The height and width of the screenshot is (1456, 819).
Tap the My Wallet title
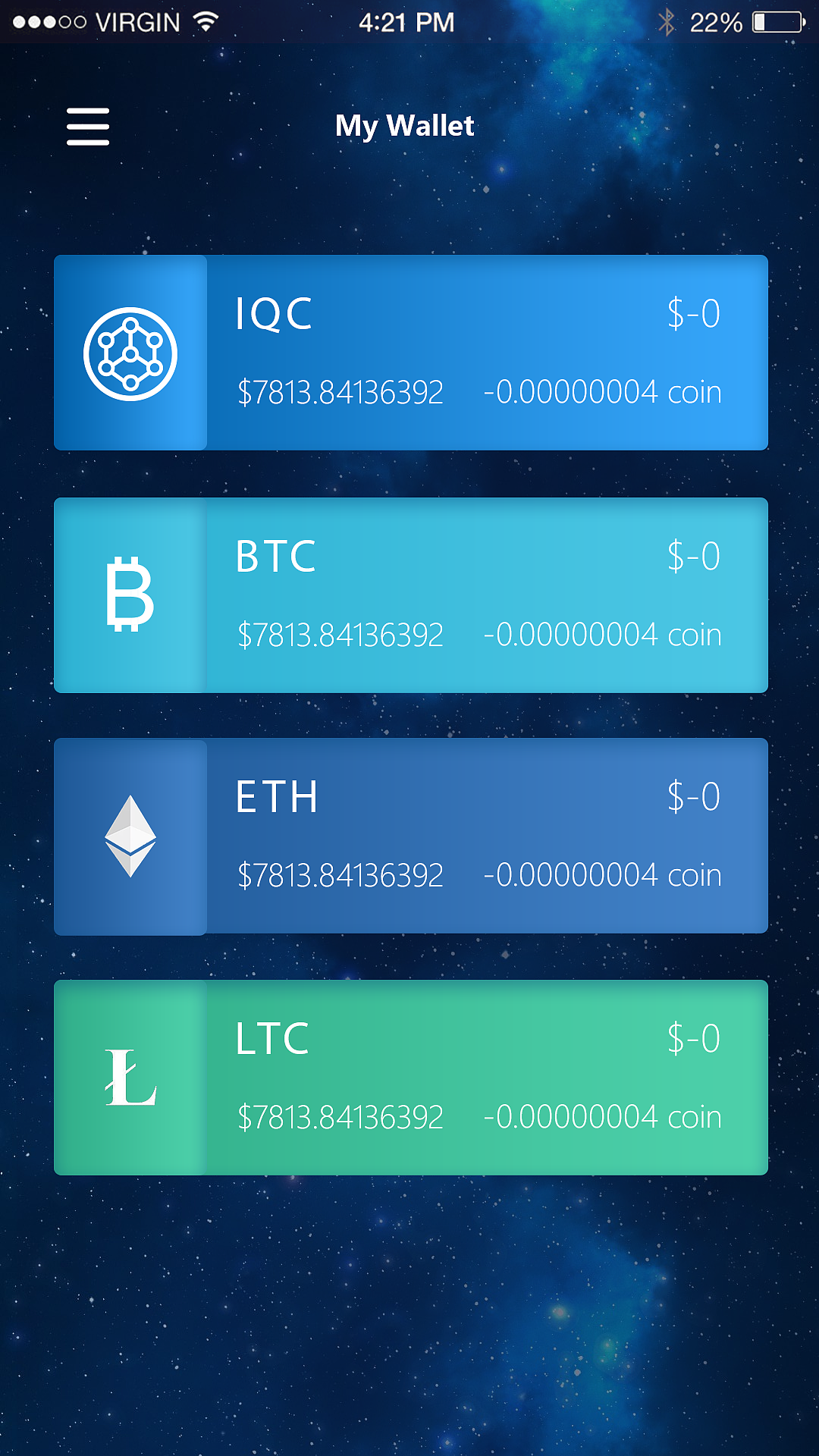click(406, 126)
